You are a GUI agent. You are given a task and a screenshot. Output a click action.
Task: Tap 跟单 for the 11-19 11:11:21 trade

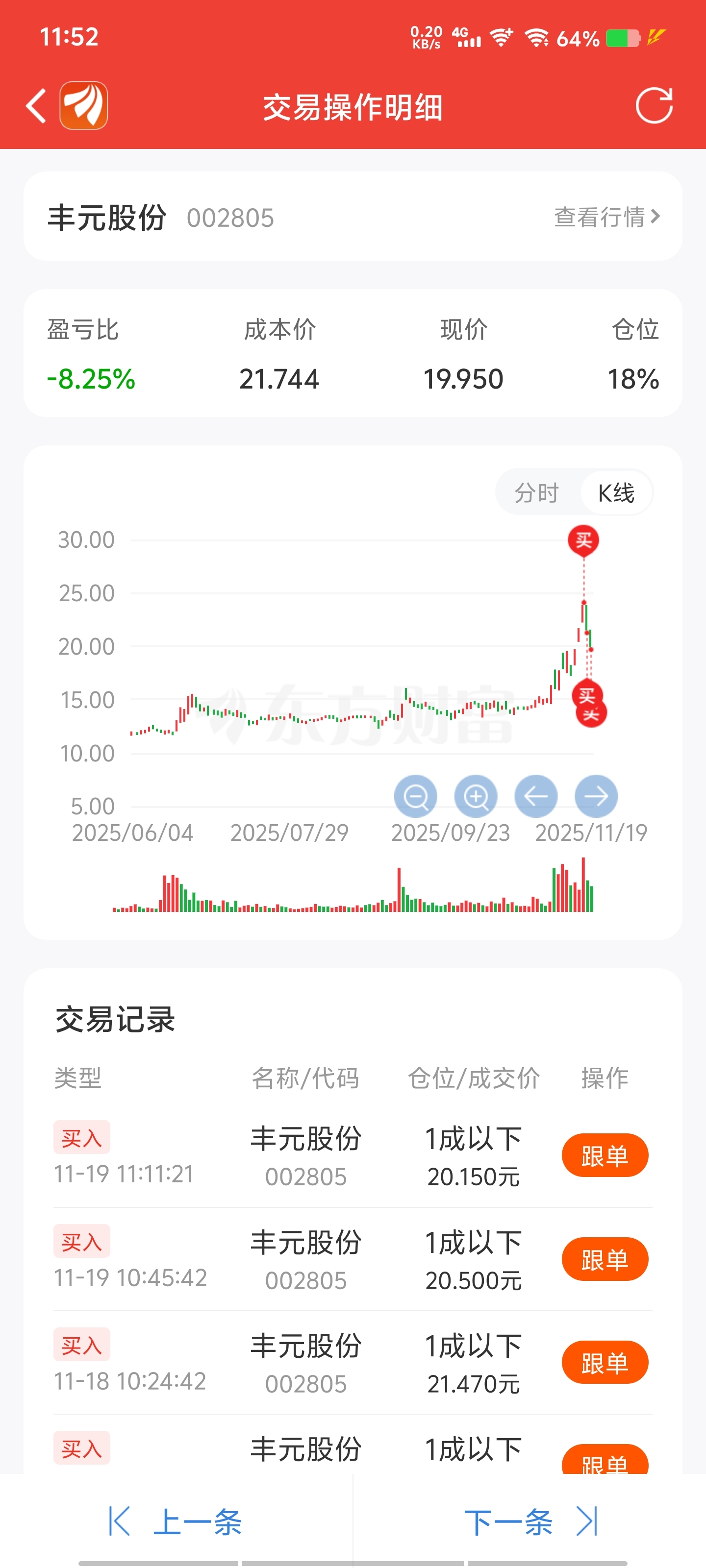click(x=605, y=1155)
